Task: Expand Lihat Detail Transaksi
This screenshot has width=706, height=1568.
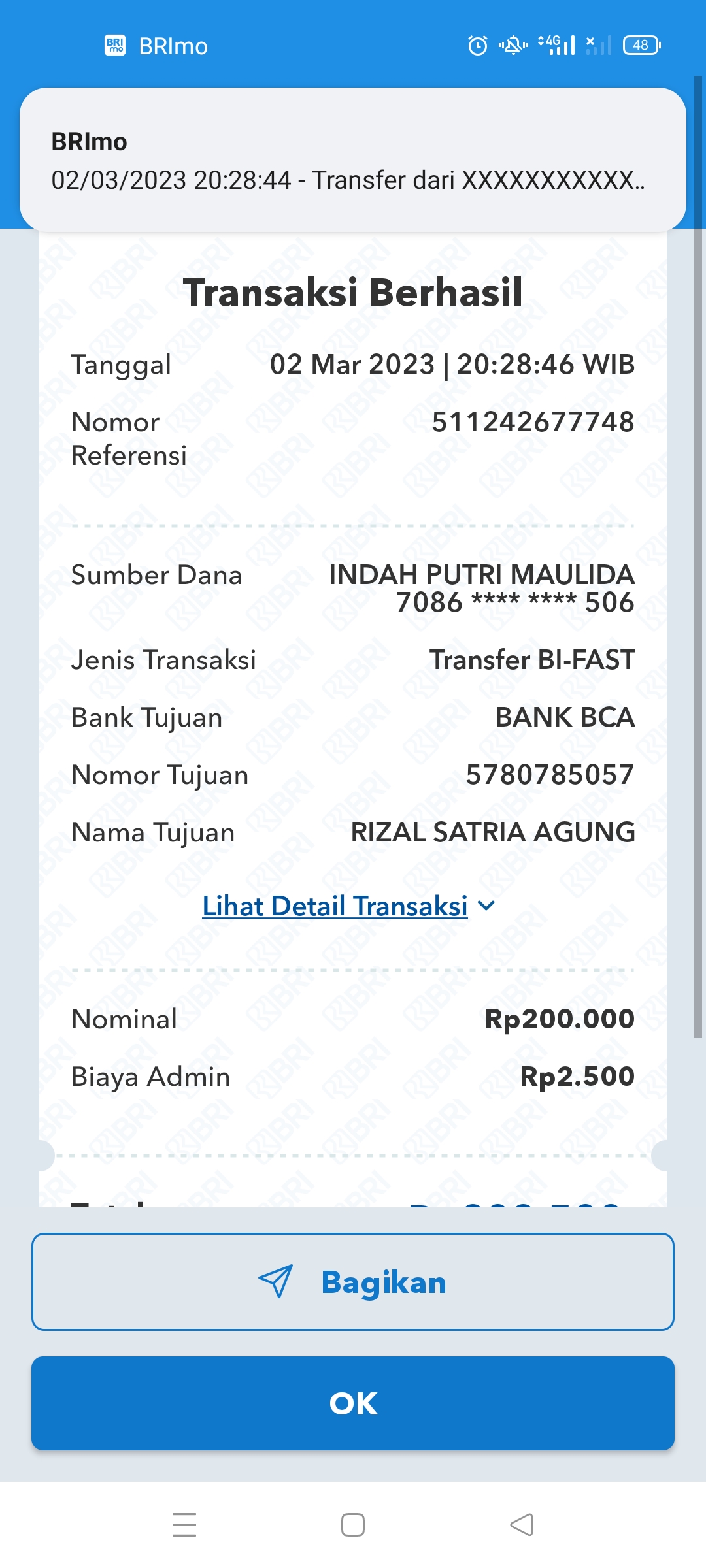Action: point(348,906)
